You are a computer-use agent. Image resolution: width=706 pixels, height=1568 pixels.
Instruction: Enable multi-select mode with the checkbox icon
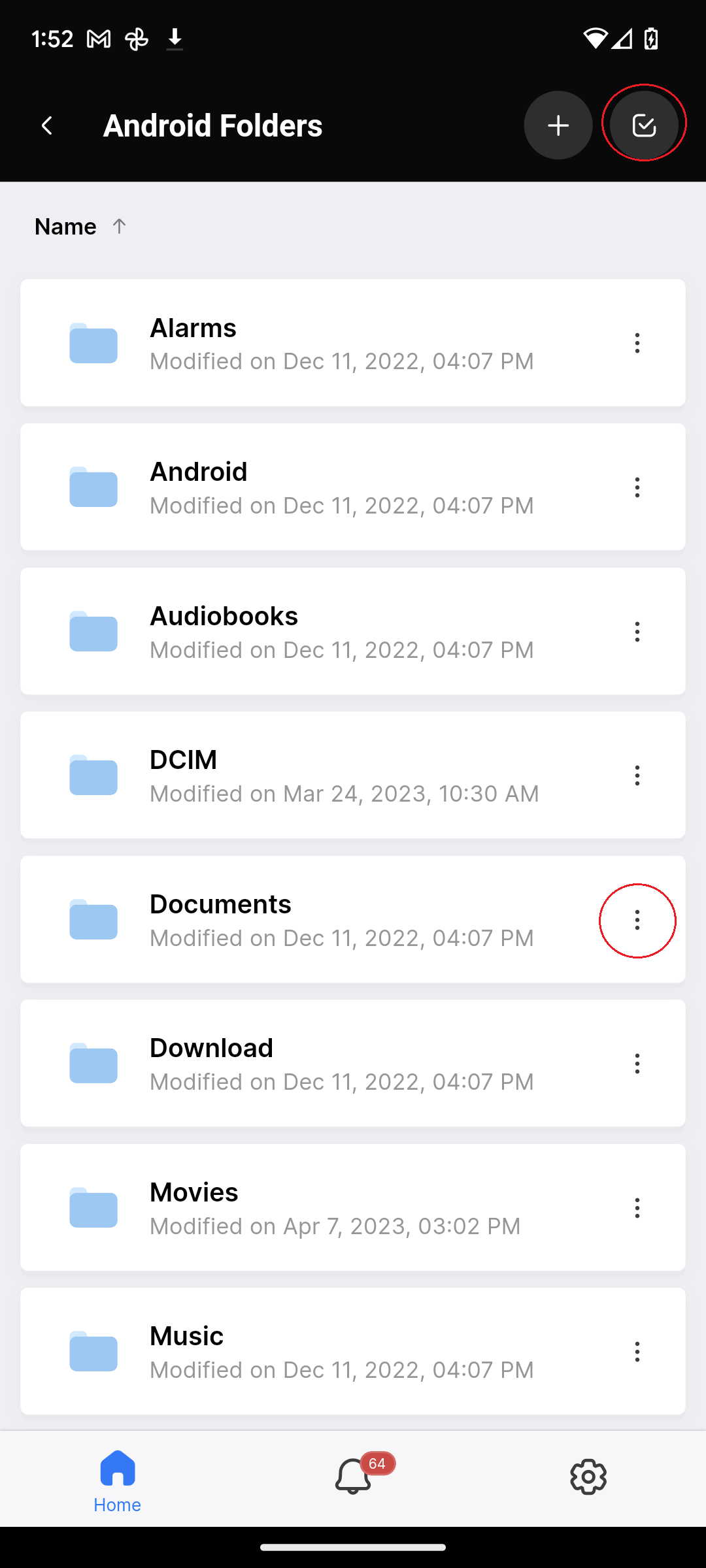click(x=644, y=125)
